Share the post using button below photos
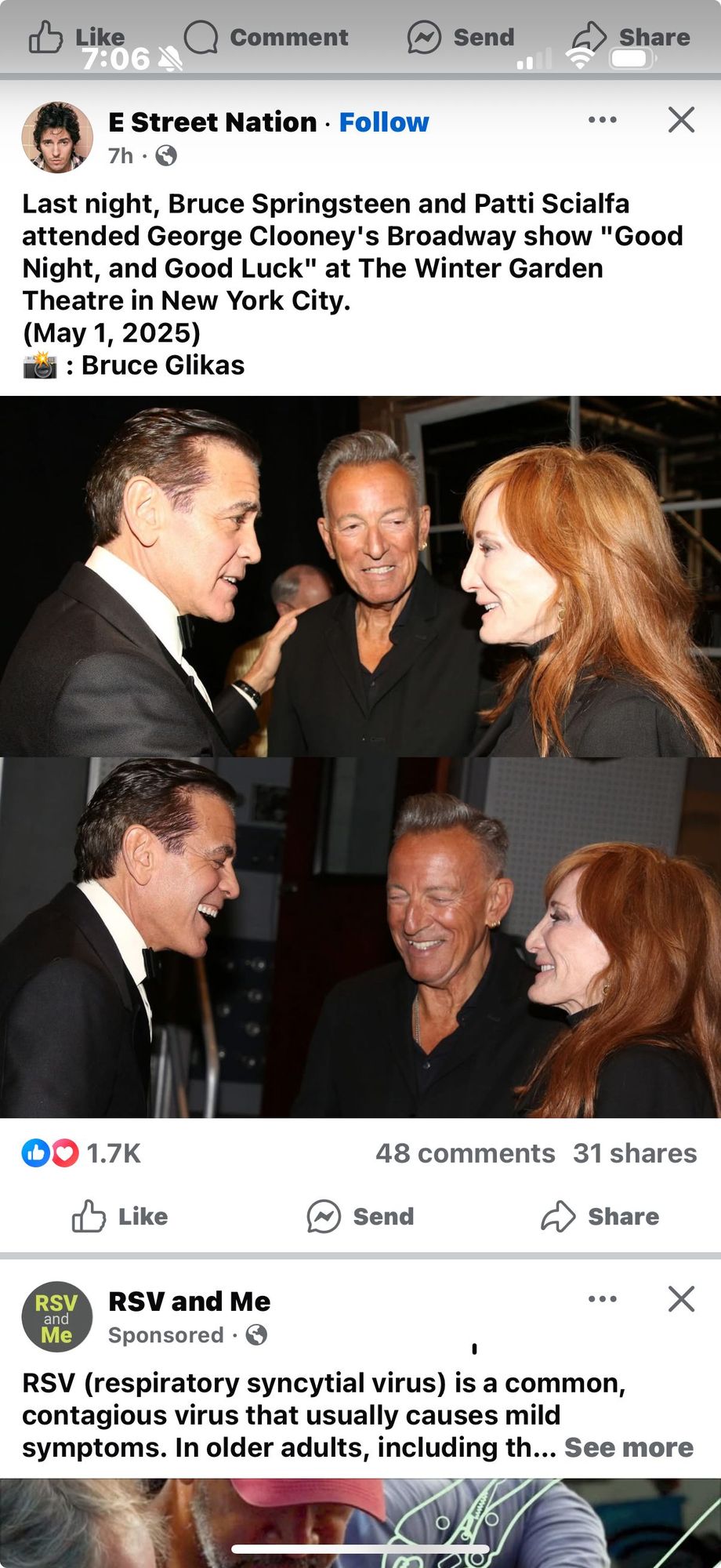Screen dimensions: 721x1568 (x=600, y=1217)
